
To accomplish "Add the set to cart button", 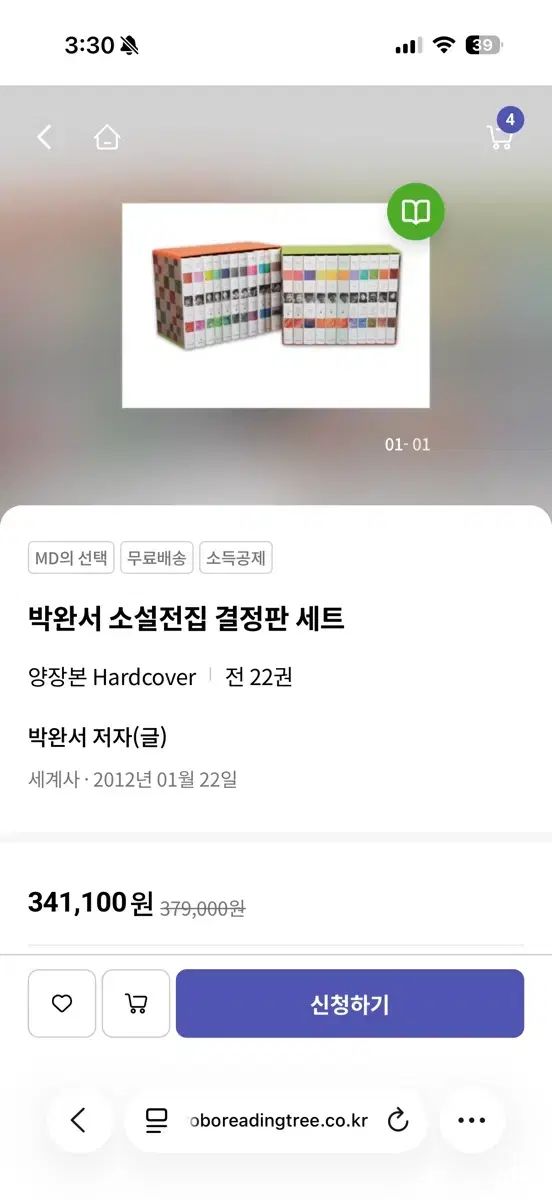I will pos(136,1003).
